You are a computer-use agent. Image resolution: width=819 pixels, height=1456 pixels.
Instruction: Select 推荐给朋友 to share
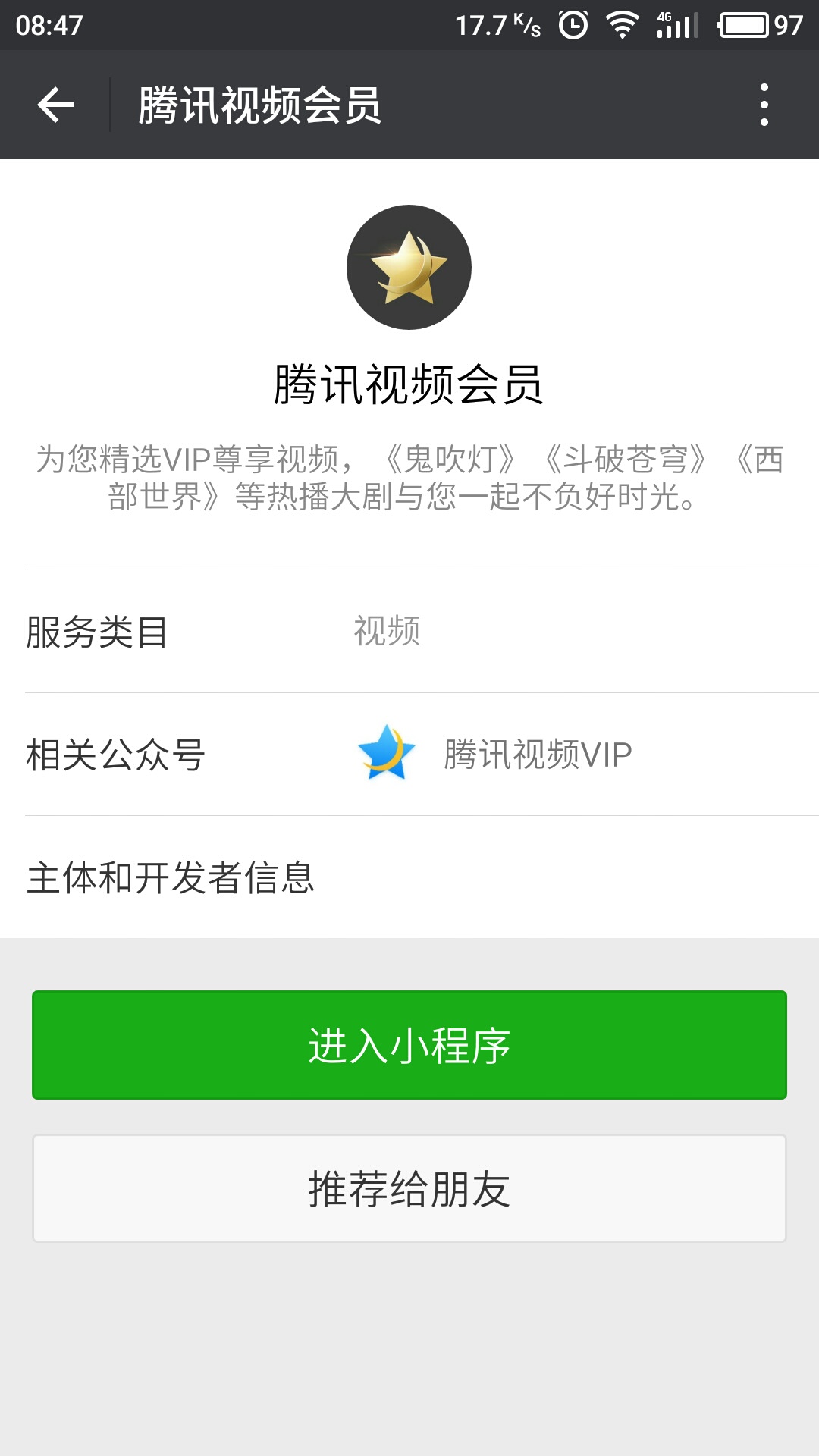point(409,1188)
